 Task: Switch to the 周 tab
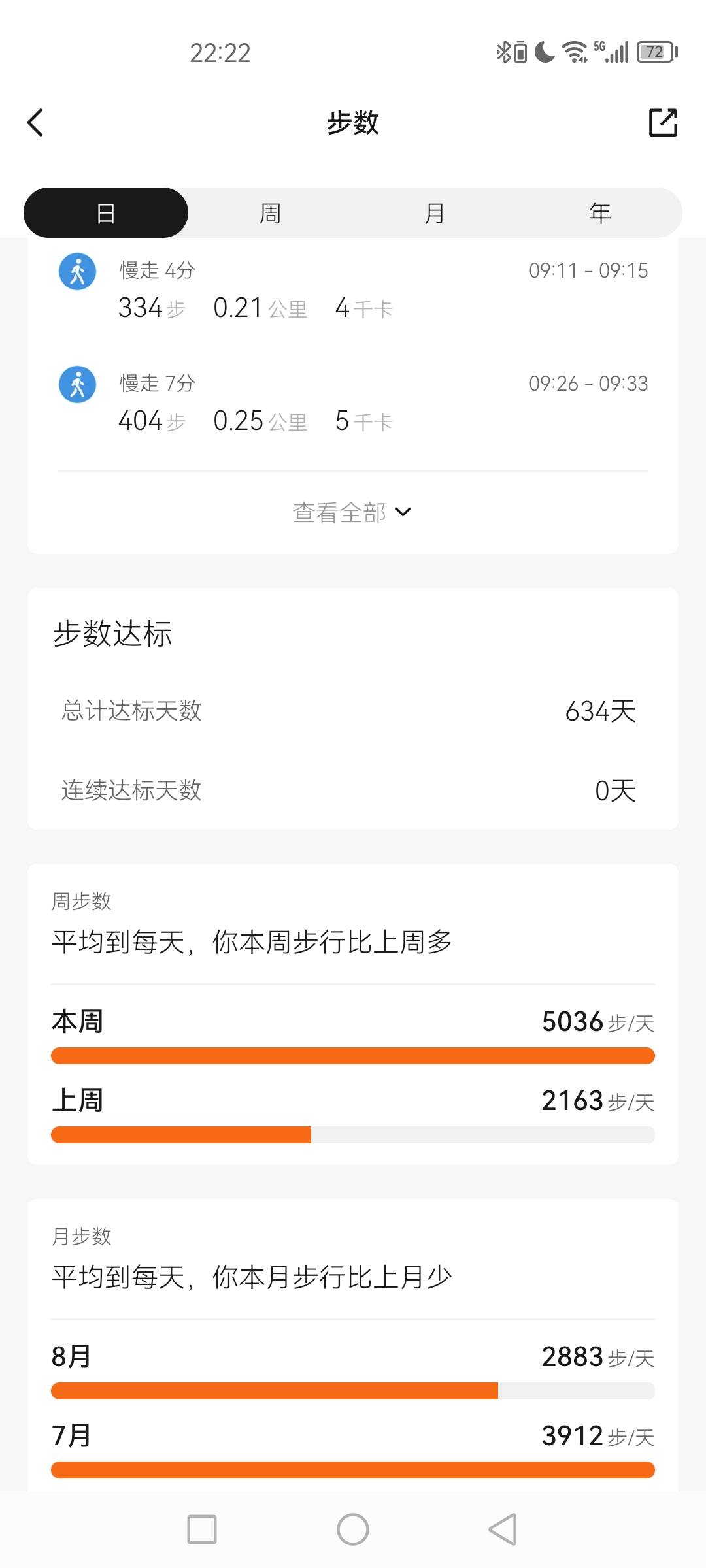click(x=271, y=212)
